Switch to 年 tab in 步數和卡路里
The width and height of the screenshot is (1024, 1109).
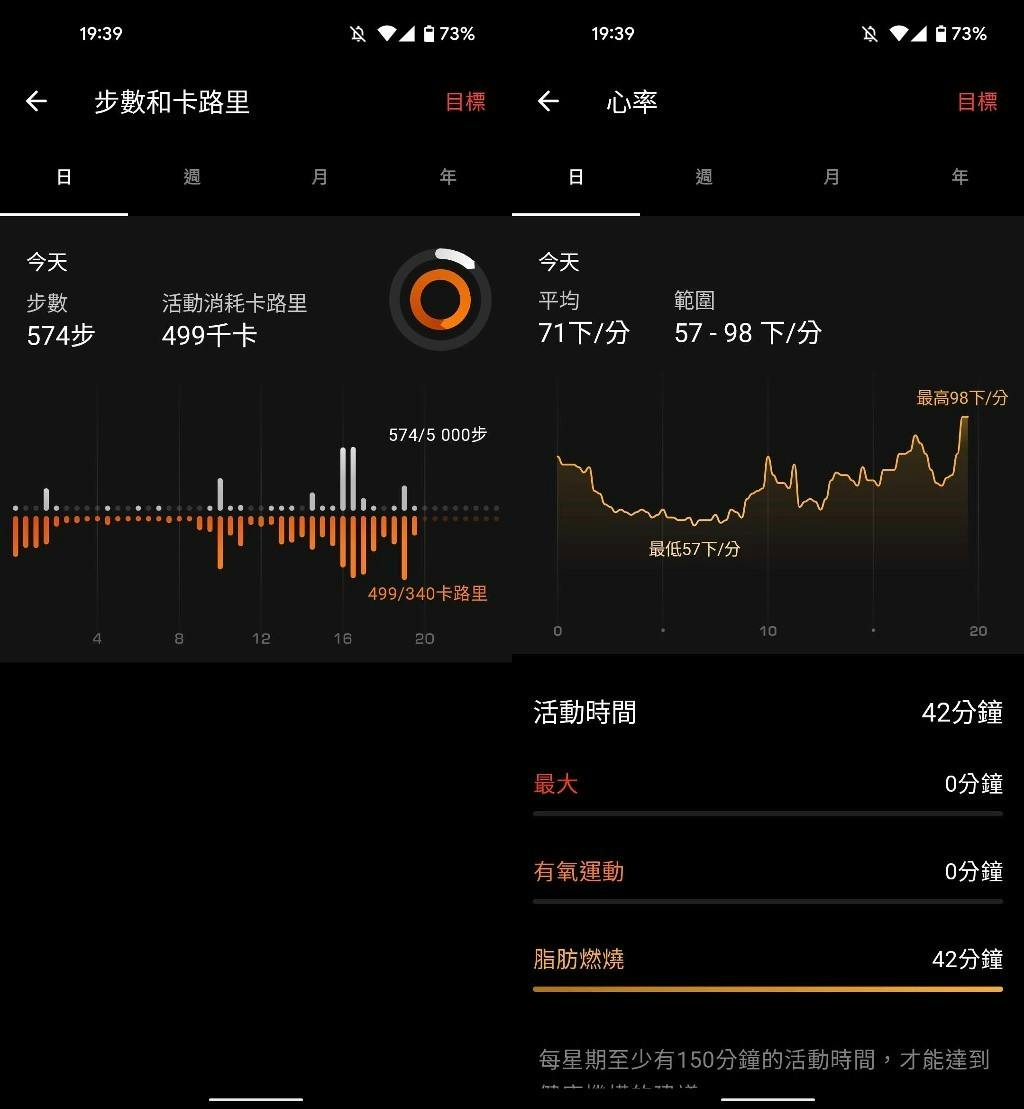point(448,177)
